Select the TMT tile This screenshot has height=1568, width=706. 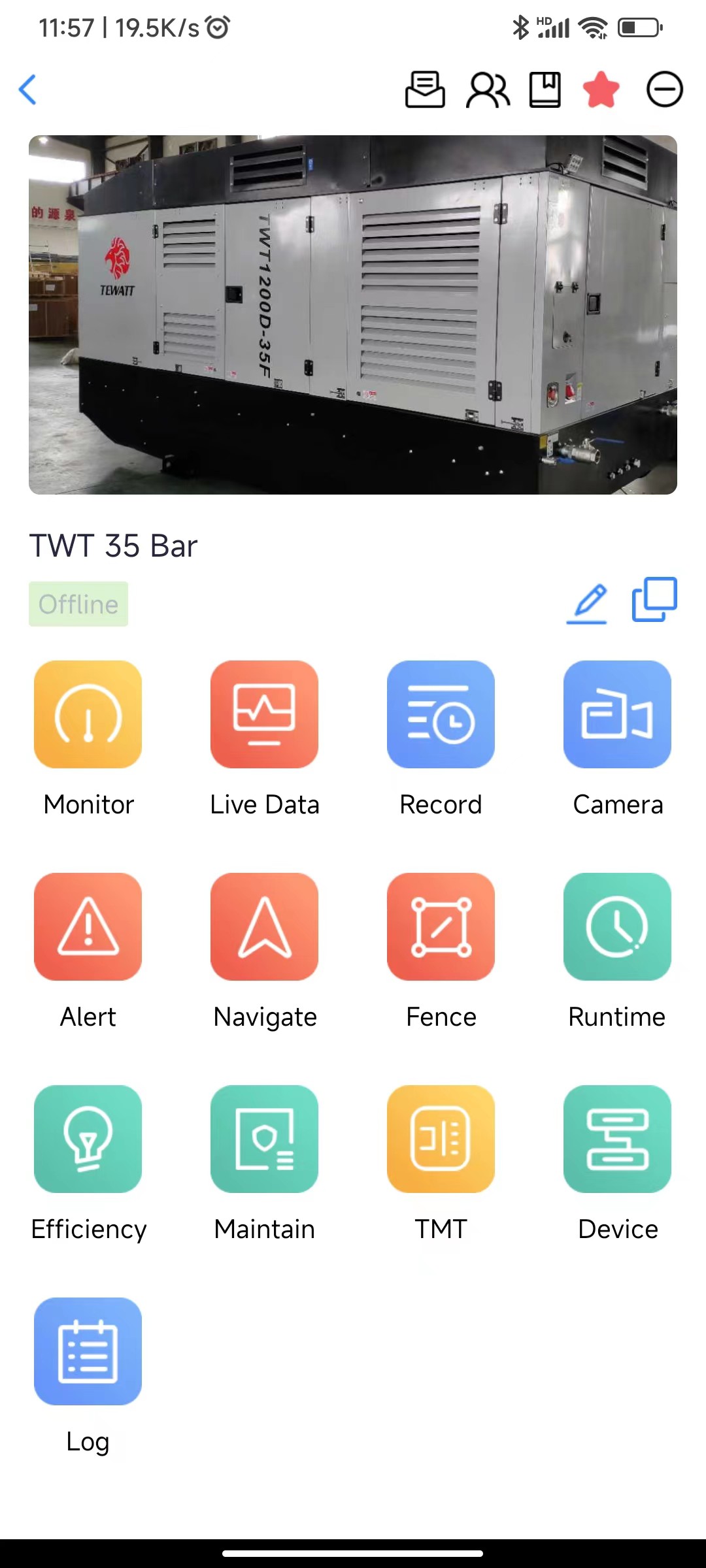tap(441, 1139)
